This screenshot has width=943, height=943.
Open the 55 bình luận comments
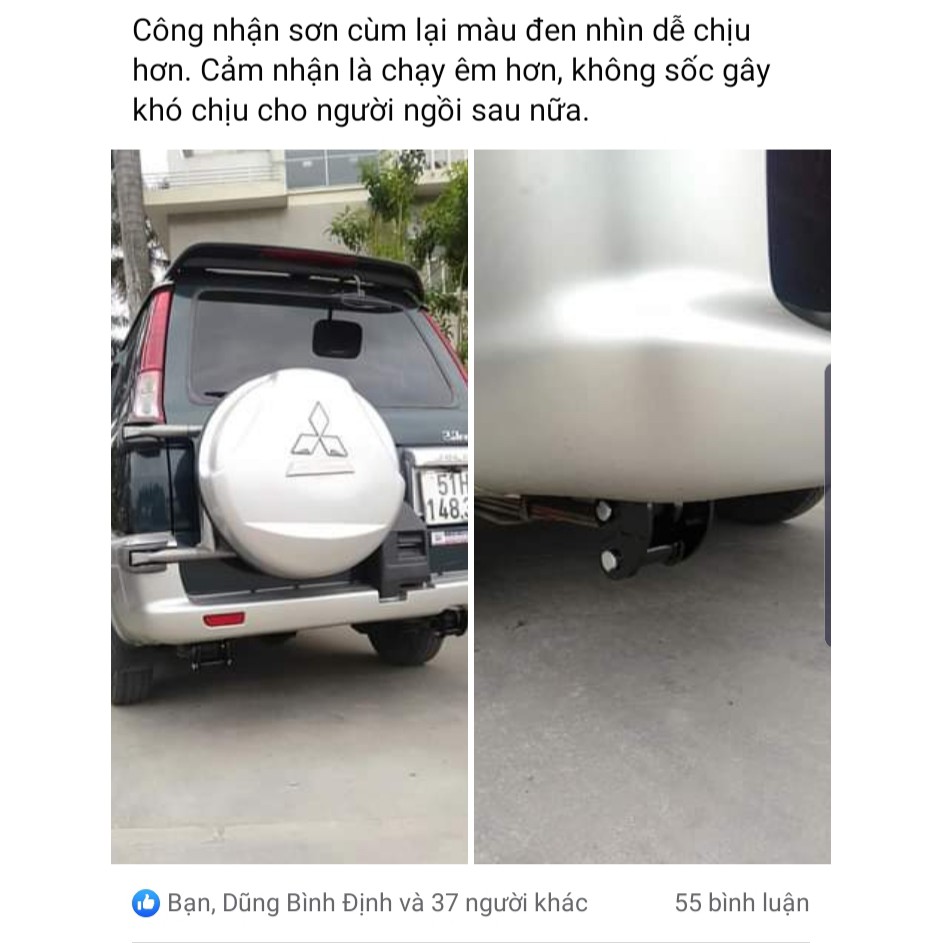(741, 903)
